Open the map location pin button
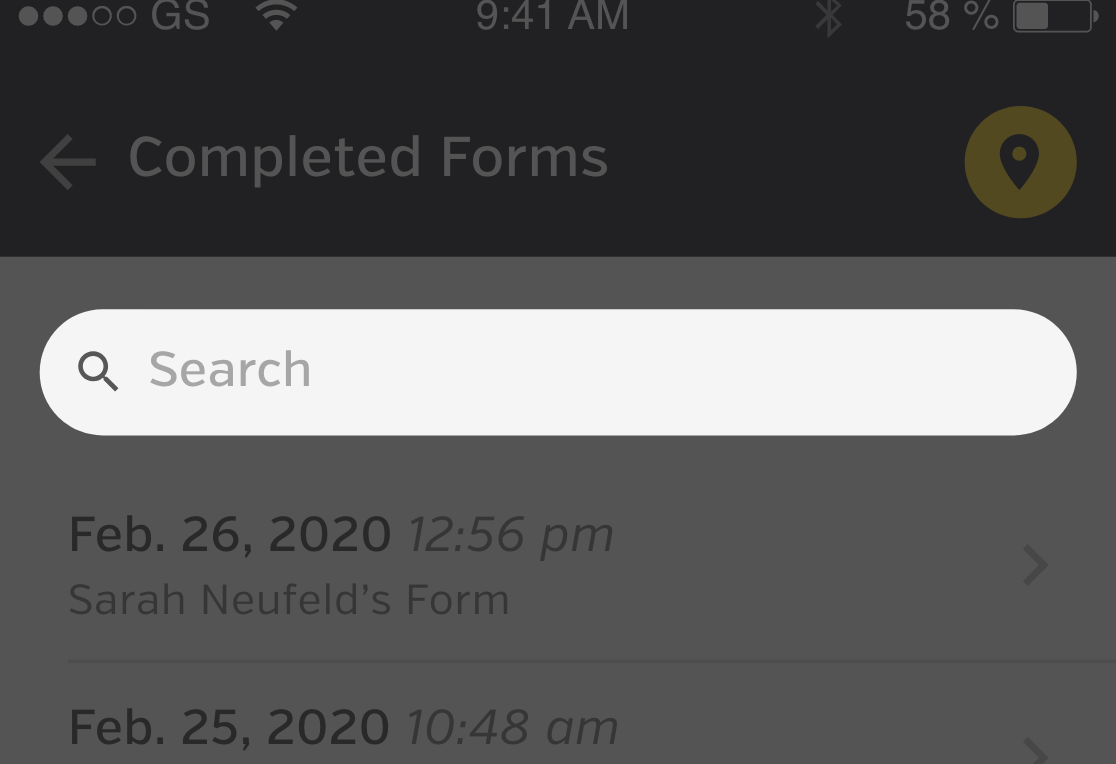Viewport: 1116px width, 764px height. click(x=1019, y=163)
